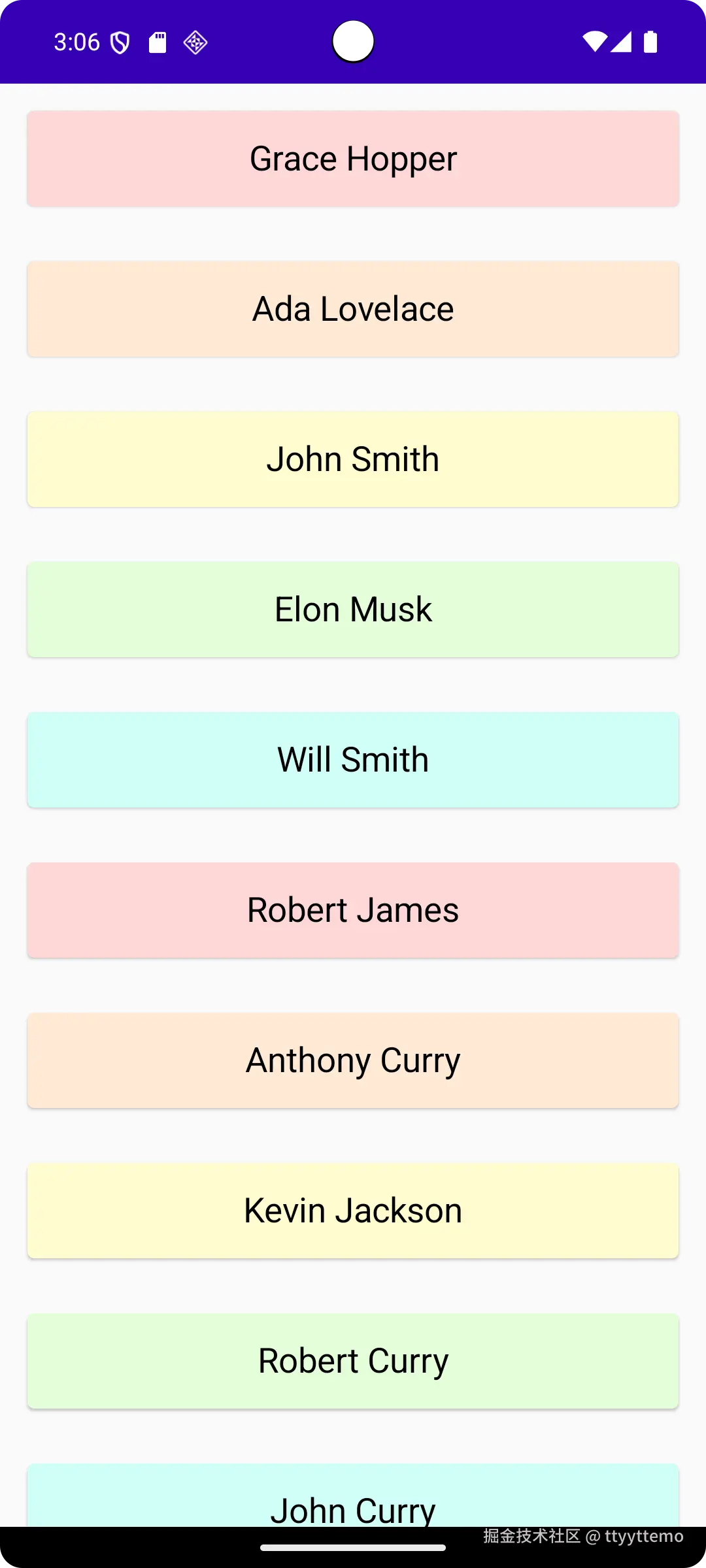This screenshot has width=706, height=1568.
Task: Tap the Kevin Jackson card
Action: [353, 1211]
